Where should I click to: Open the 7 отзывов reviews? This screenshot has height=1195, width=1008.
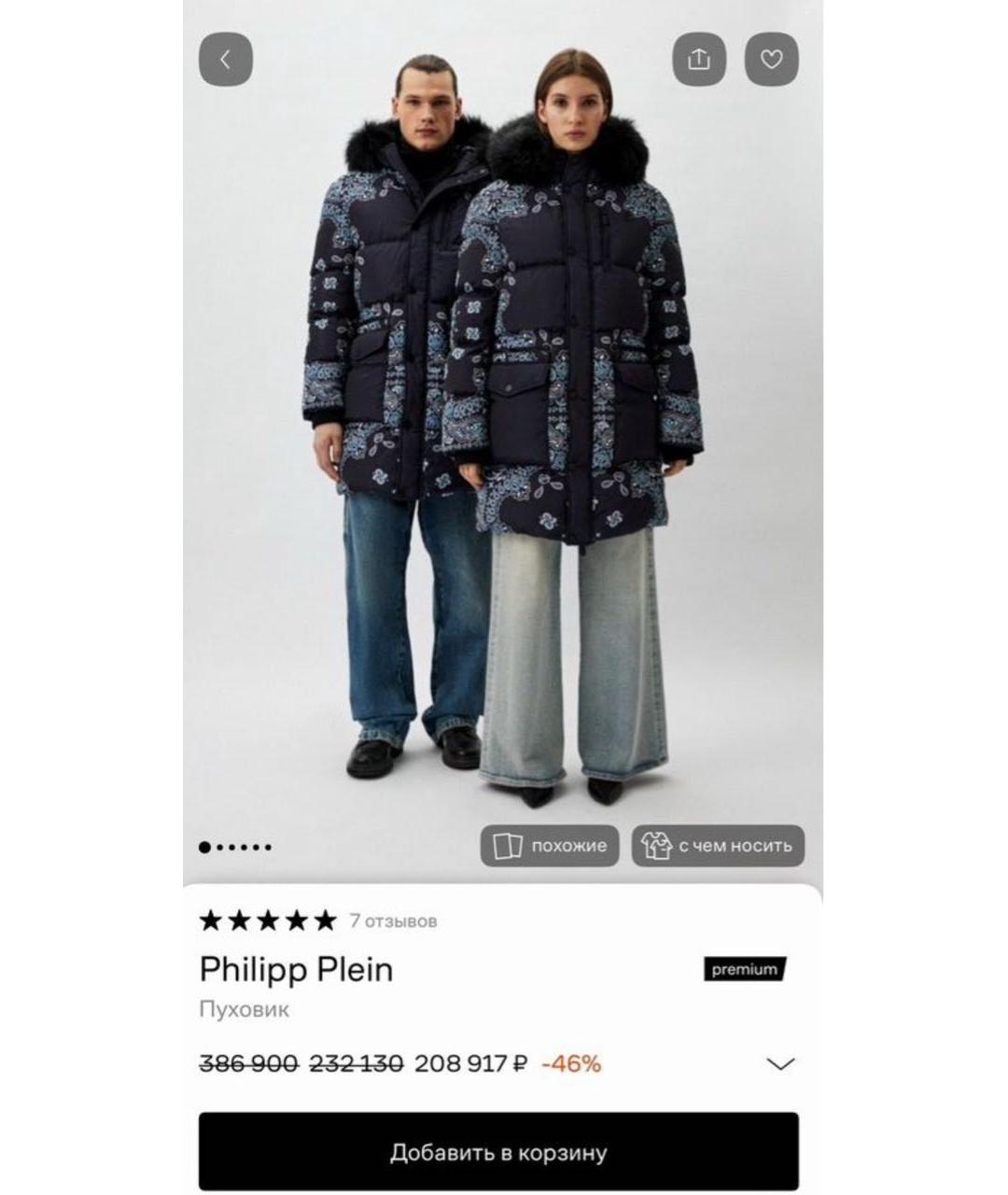coord(393,921)
